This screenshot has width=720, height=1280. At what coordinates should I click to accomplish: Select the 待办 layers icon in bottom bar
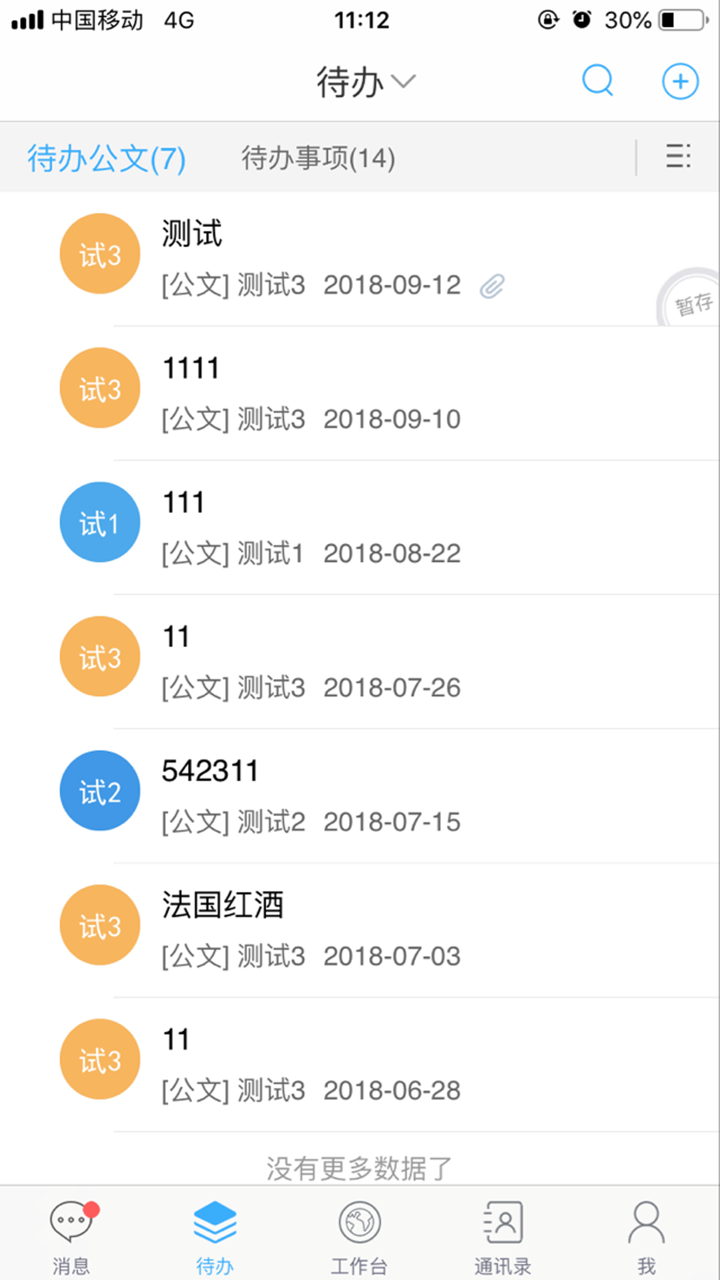point(215,1220)
